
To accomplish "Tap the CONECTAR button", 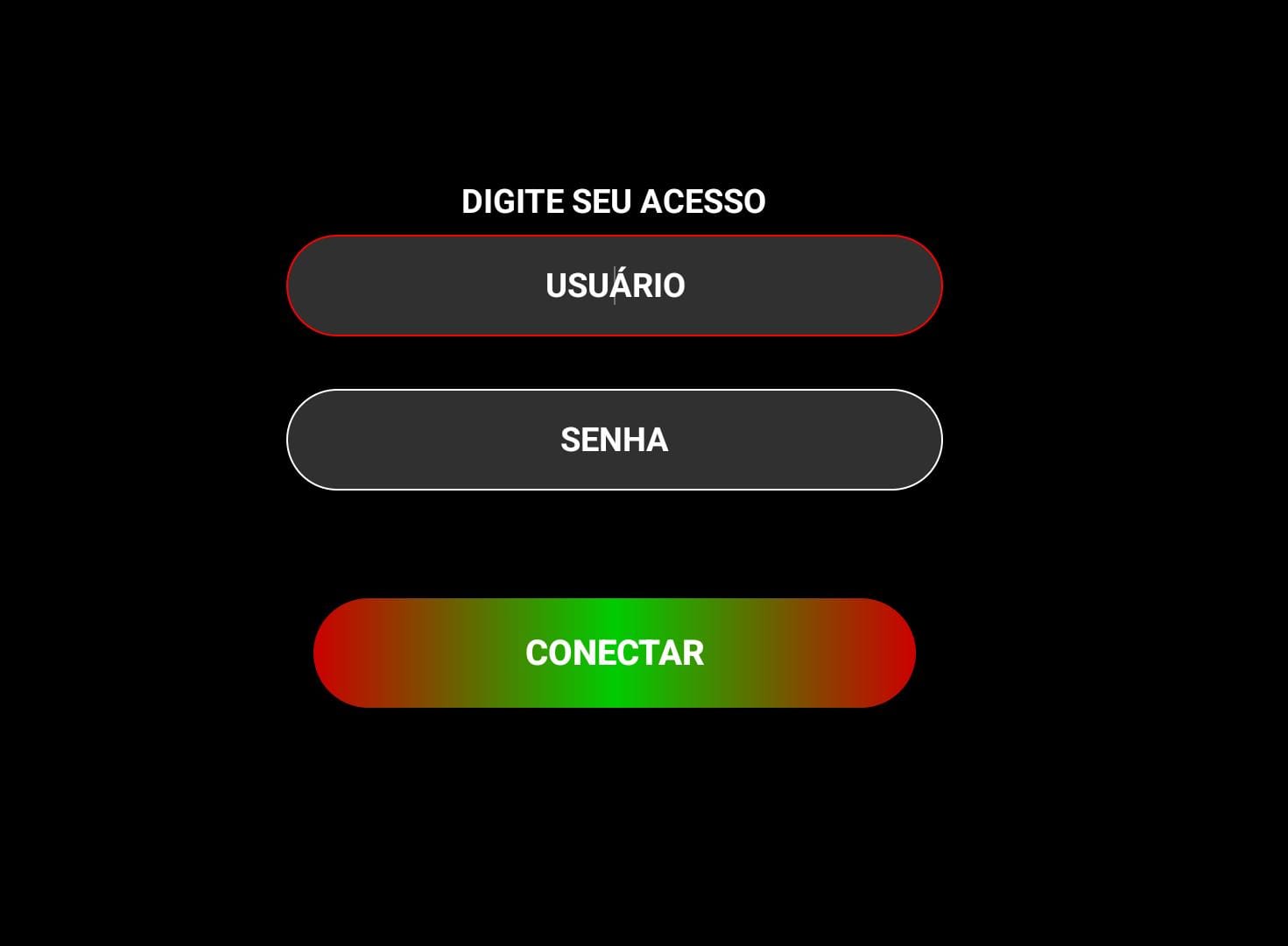I will [614, 653].
